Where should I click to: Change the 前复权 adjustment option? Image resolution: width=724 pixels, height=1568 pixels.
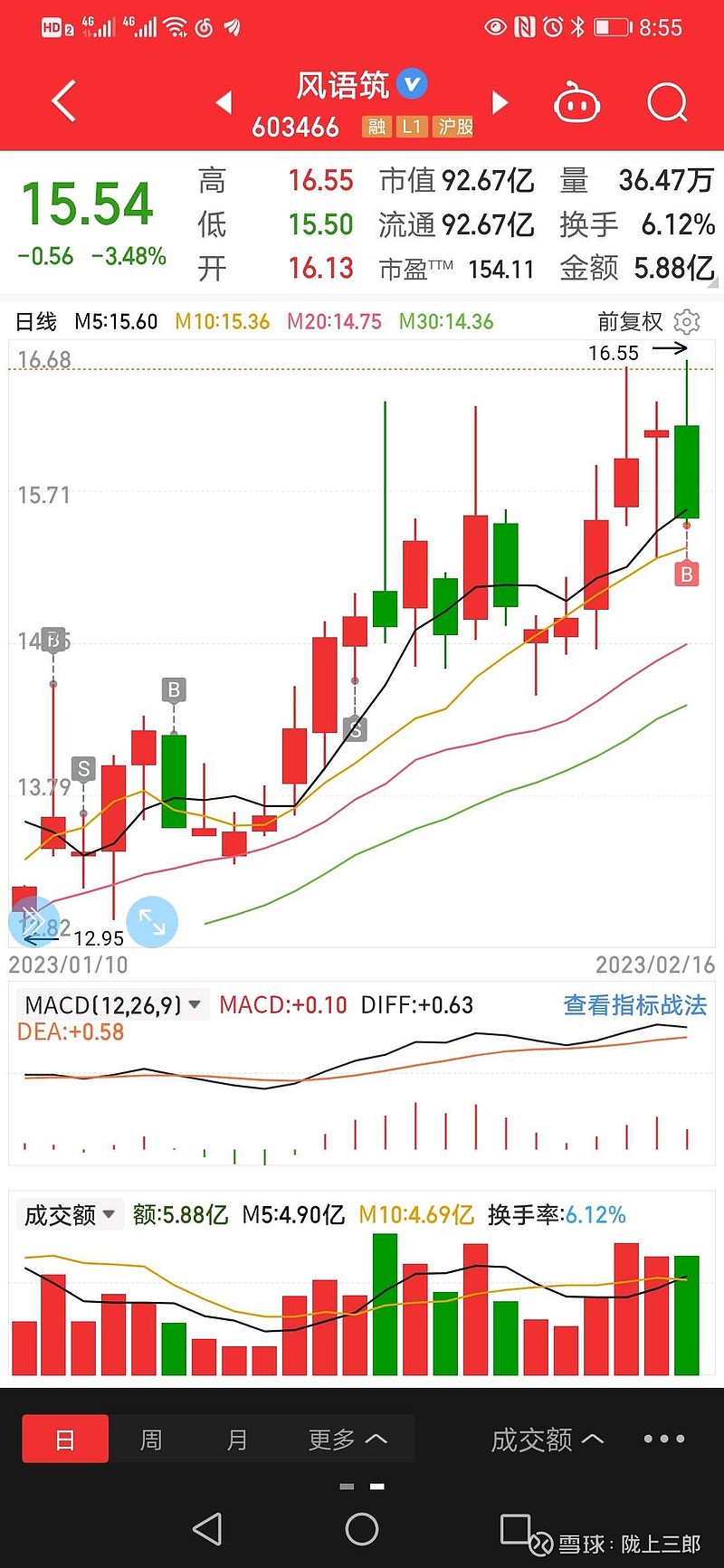(630, 321)
